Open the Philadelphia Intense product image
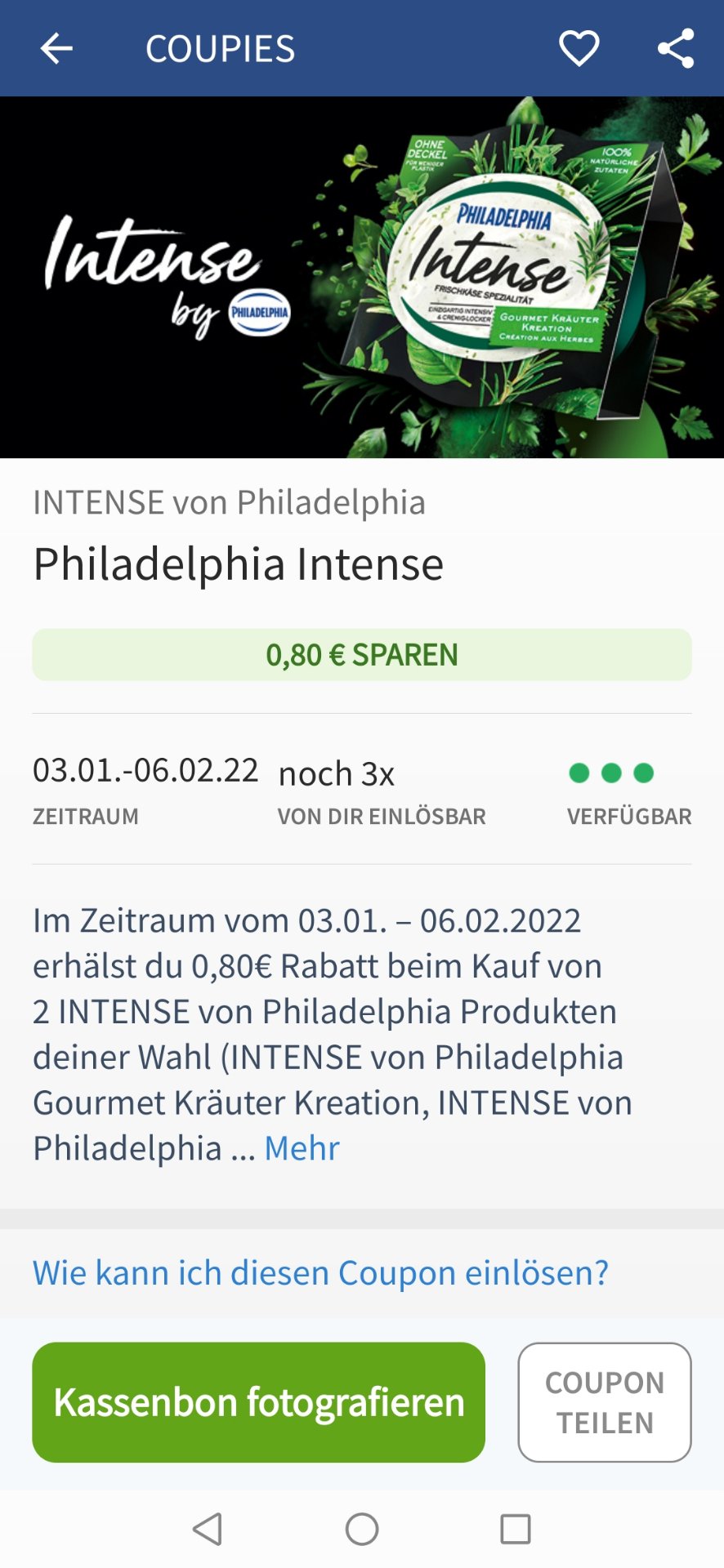Image resolution: width=724 pixels, height=1568 pixels. click(362, 278)
